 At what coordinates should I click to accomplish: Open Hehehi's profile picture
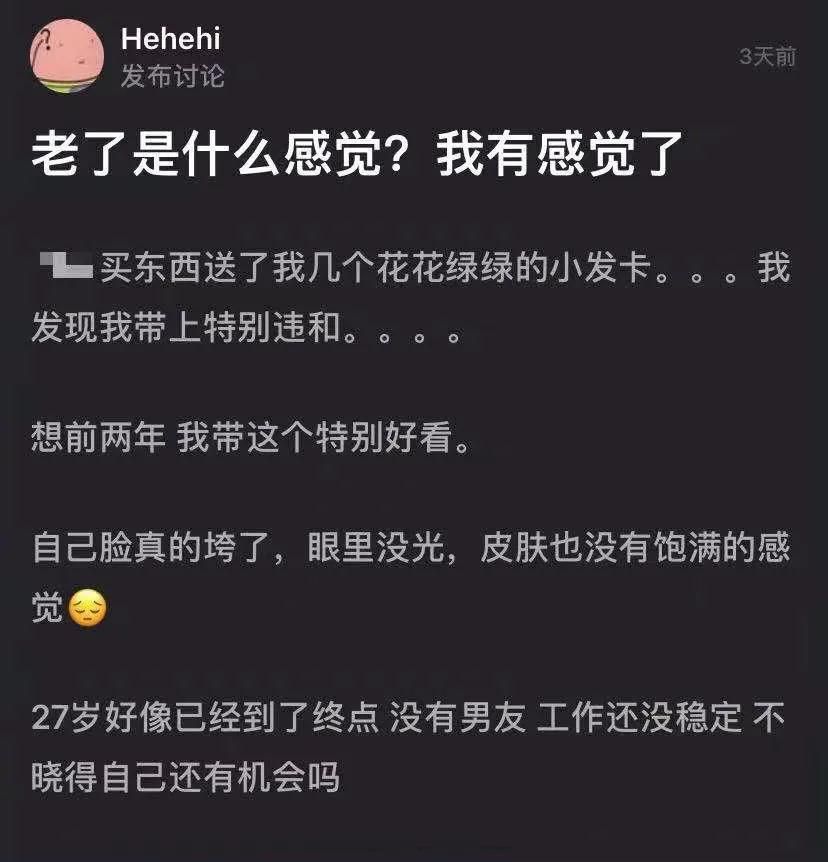pos(67,57)
